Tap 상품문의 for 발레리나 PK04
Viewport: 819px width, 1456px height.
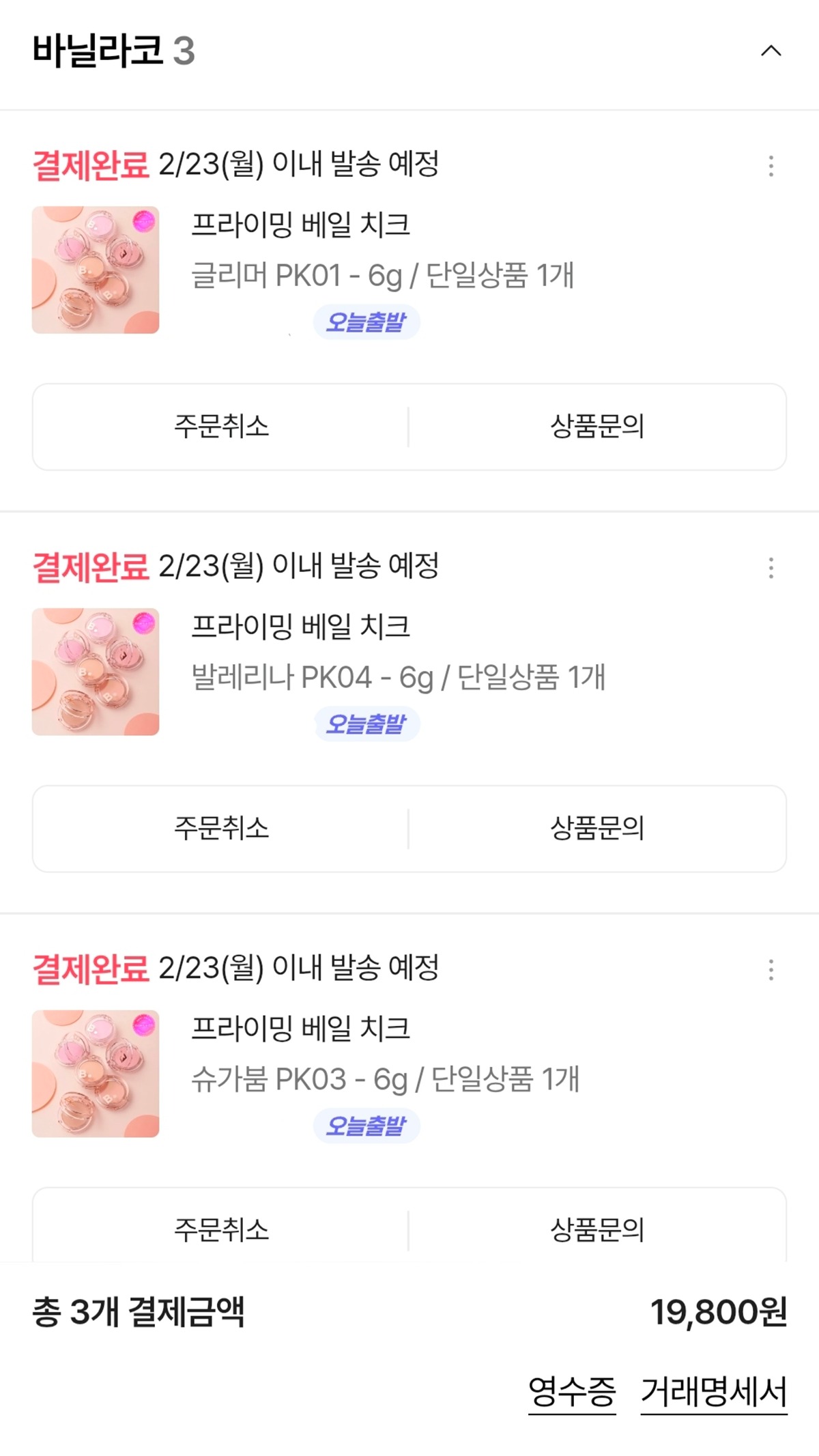click(597, 829)
